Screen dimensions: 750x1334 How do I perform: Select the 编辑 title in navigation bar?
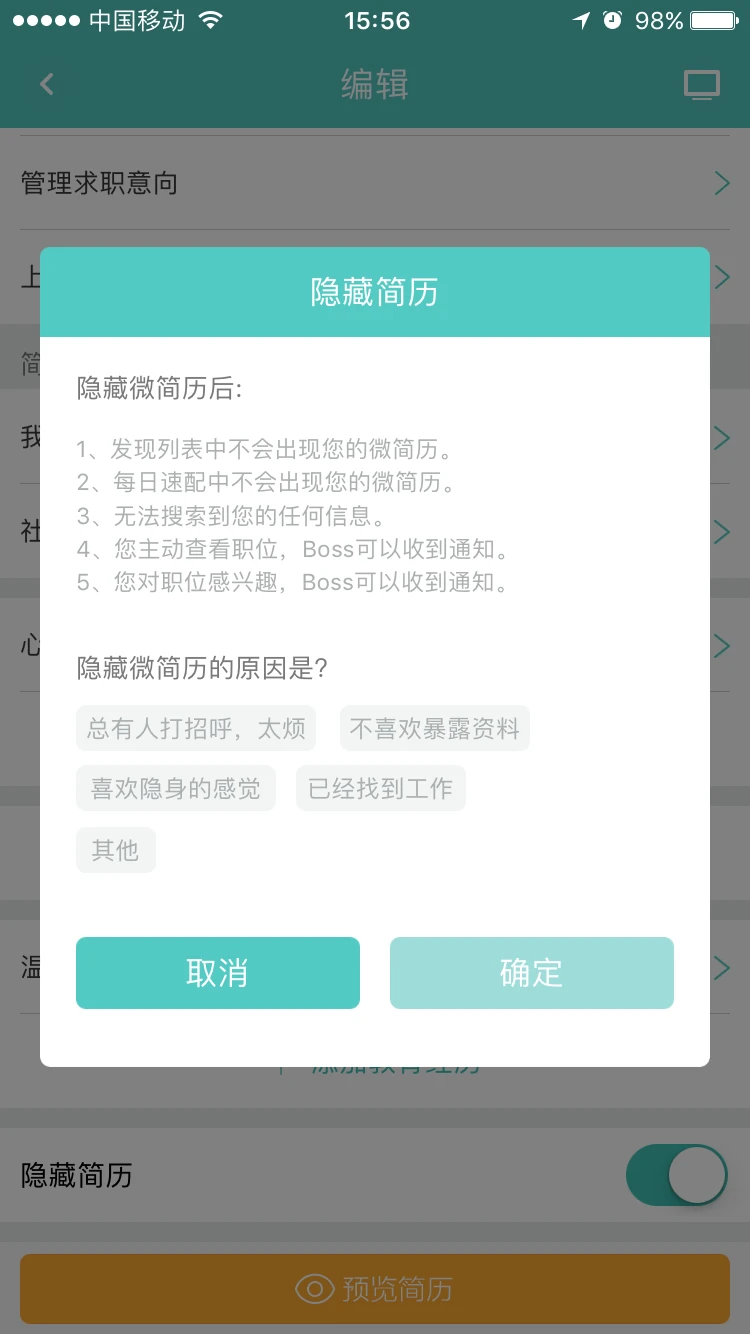click(375, 84)
